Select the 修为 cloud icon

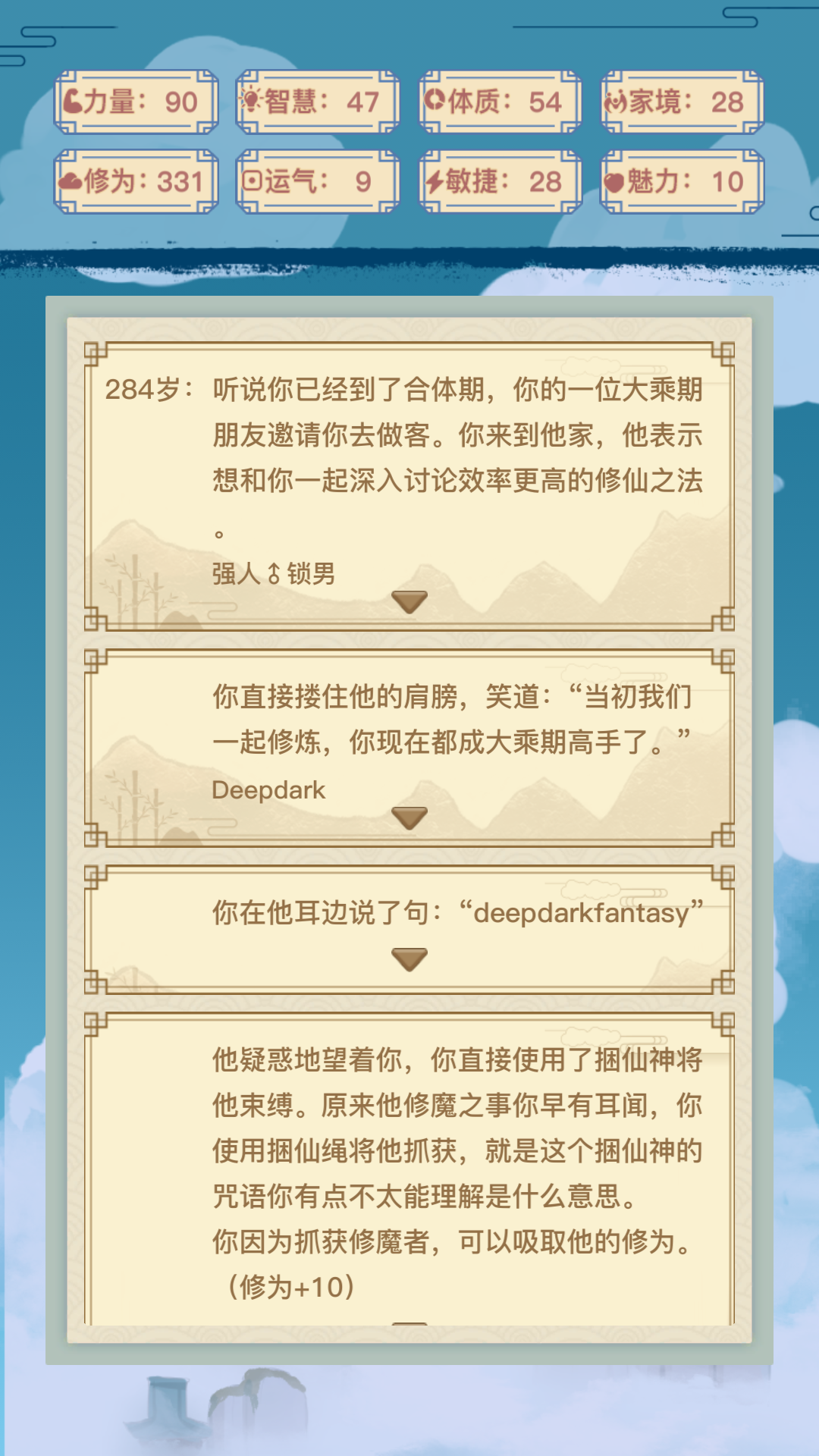72,181
